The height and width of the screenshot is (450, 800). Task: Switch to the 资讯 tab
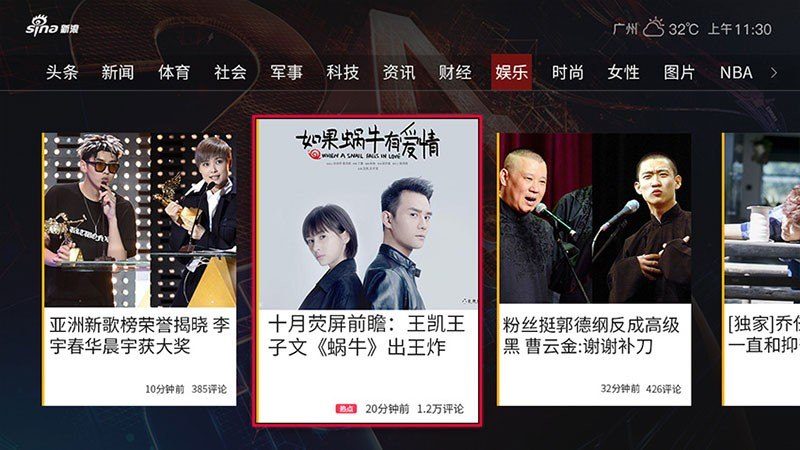tap(399, 73)
